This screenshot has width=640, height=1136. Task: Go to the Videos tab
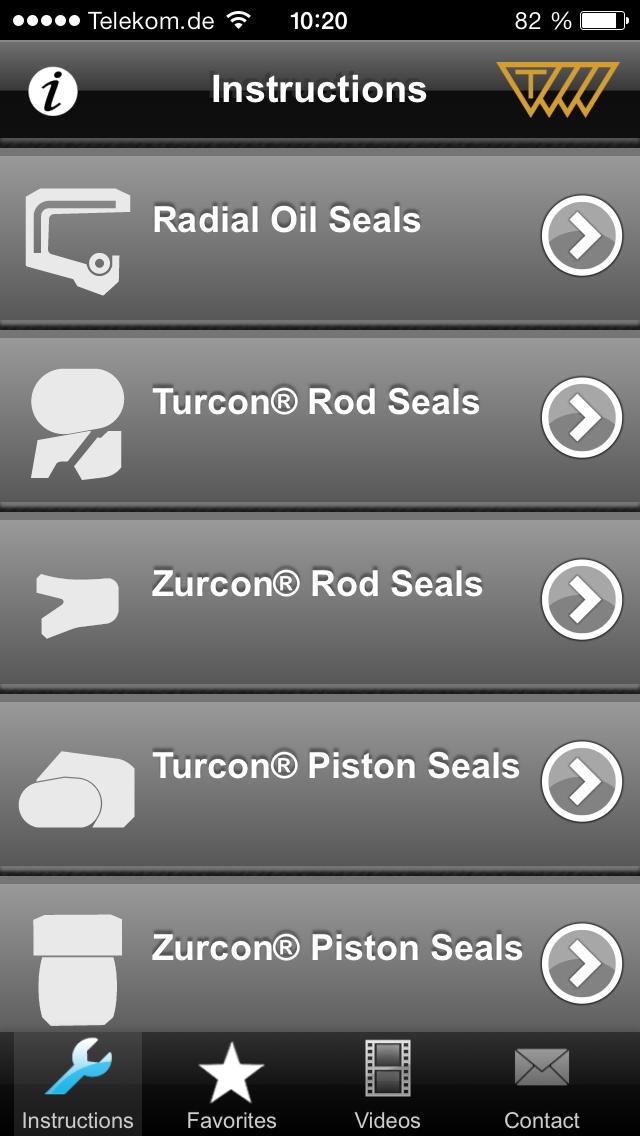tap(387, 1085)
